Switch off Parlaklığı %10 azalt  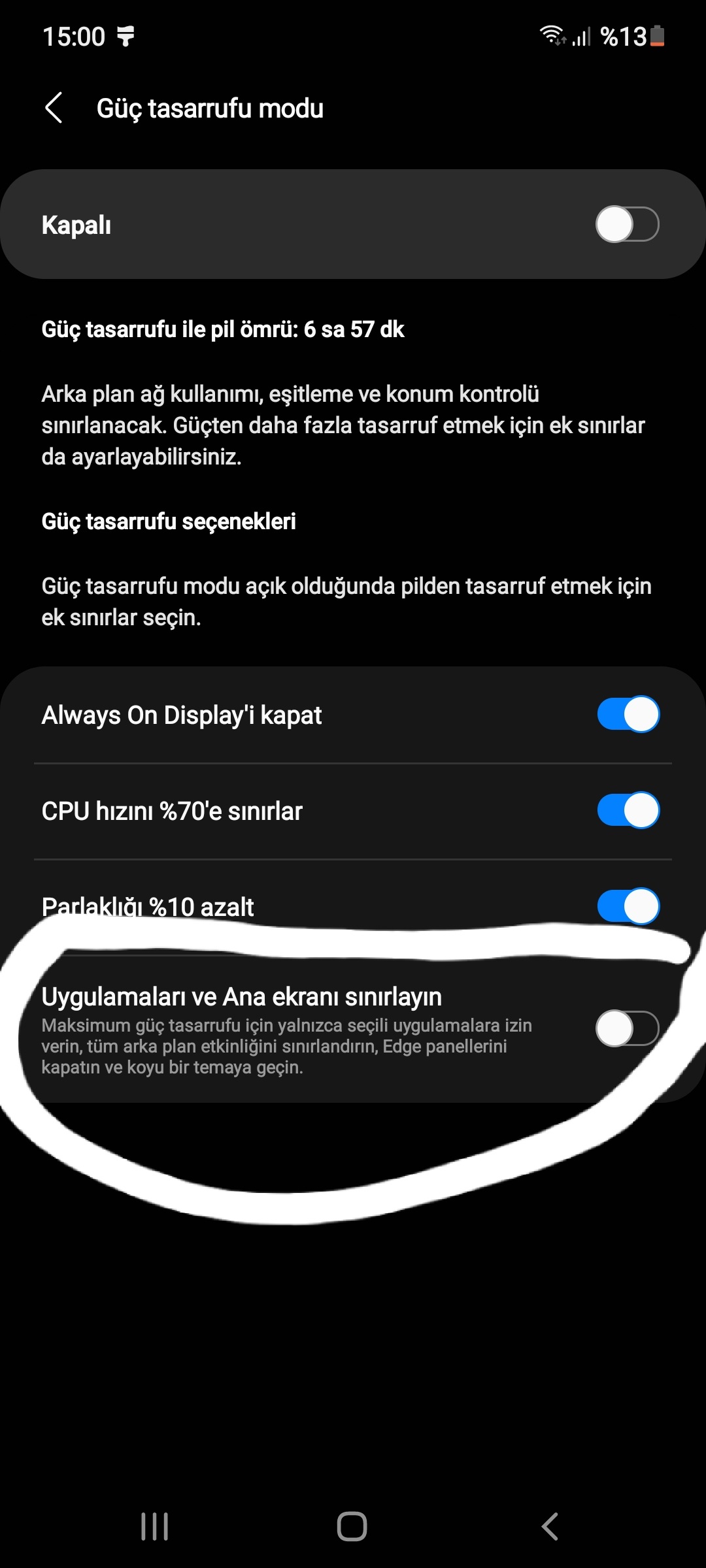pos(628,906)
